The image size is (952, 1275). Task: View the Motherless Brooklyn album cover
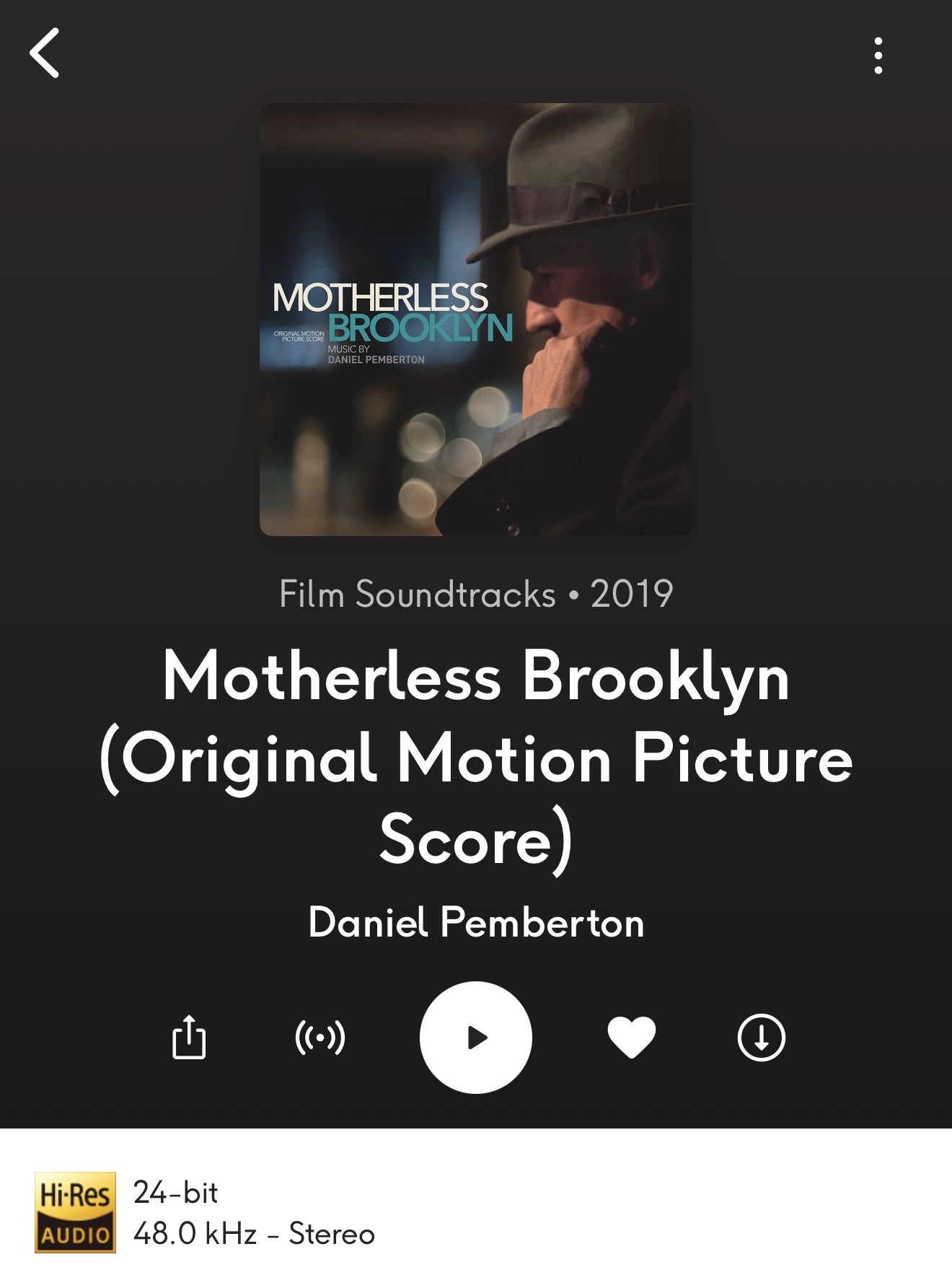(476, 320)
